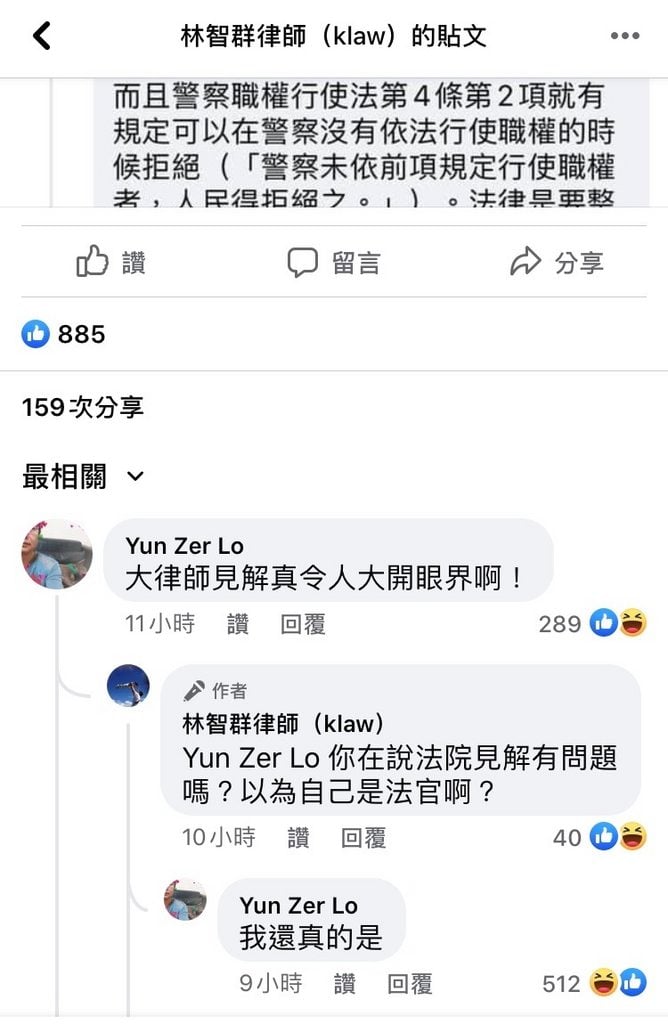Like the comment 大律師見解真令人大開眼界啊
Image resolution: width=668 pixels, height=1024 pixels.
pos(238,624)
